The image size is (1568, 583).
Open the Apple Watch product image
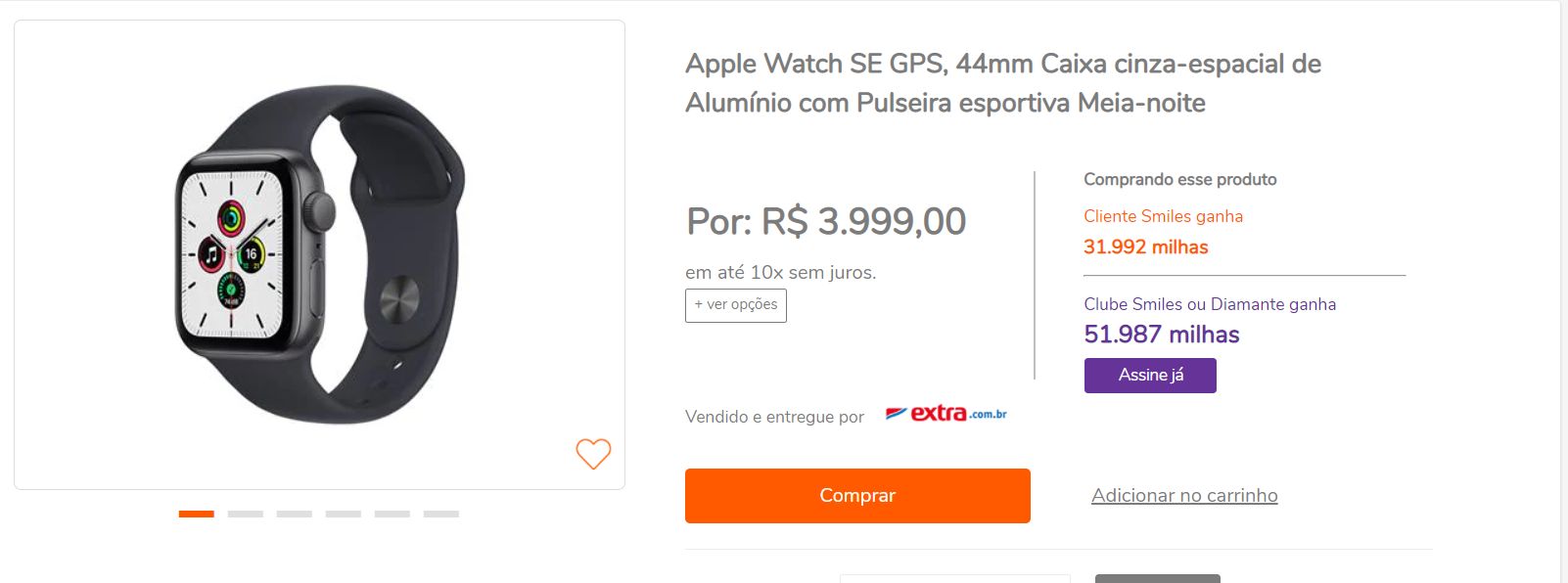pos(319,254)
